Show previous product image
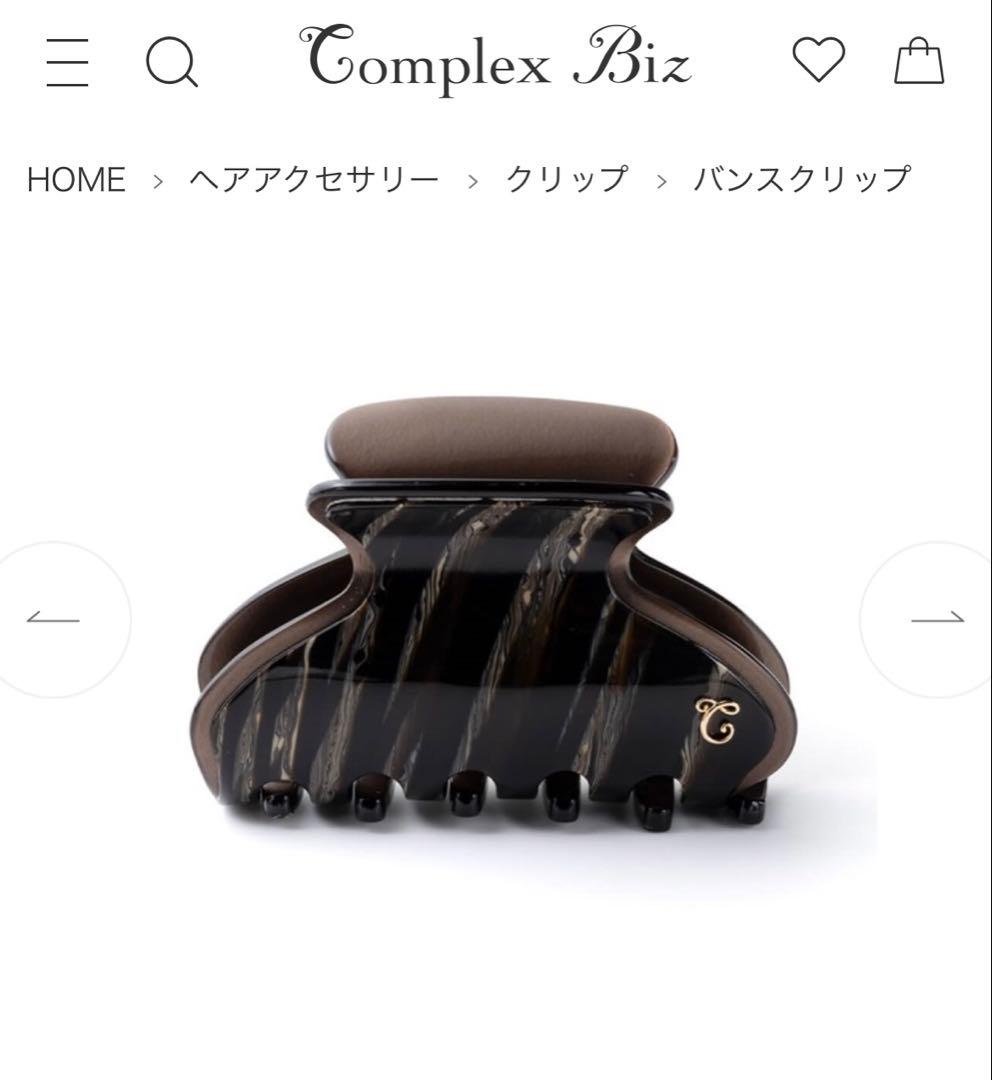992x1080 pixels. [x=54, y=619]
